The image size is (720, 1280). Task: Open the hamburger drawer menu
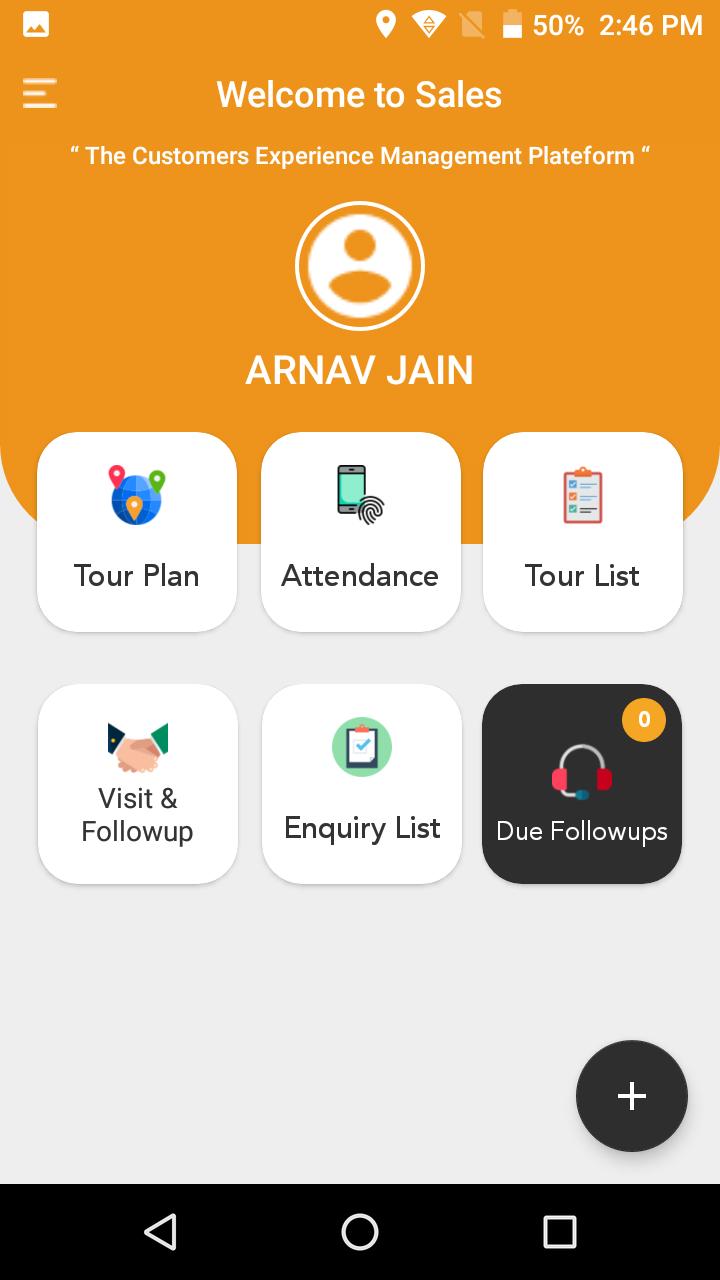[x=40, y=94]
